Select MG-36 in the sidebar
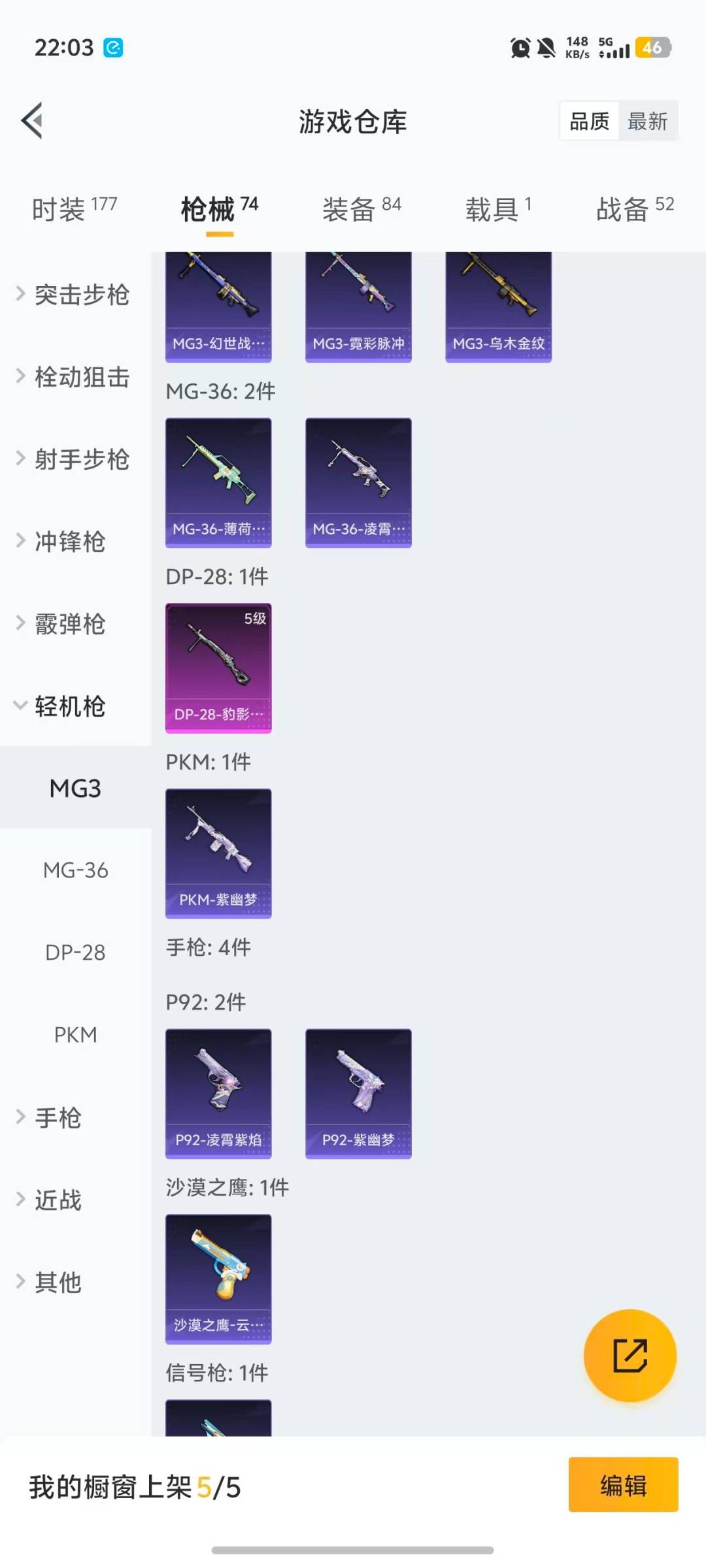Image resolution: width=706 pixels, height=1568 pixels. tap(75, 870)
